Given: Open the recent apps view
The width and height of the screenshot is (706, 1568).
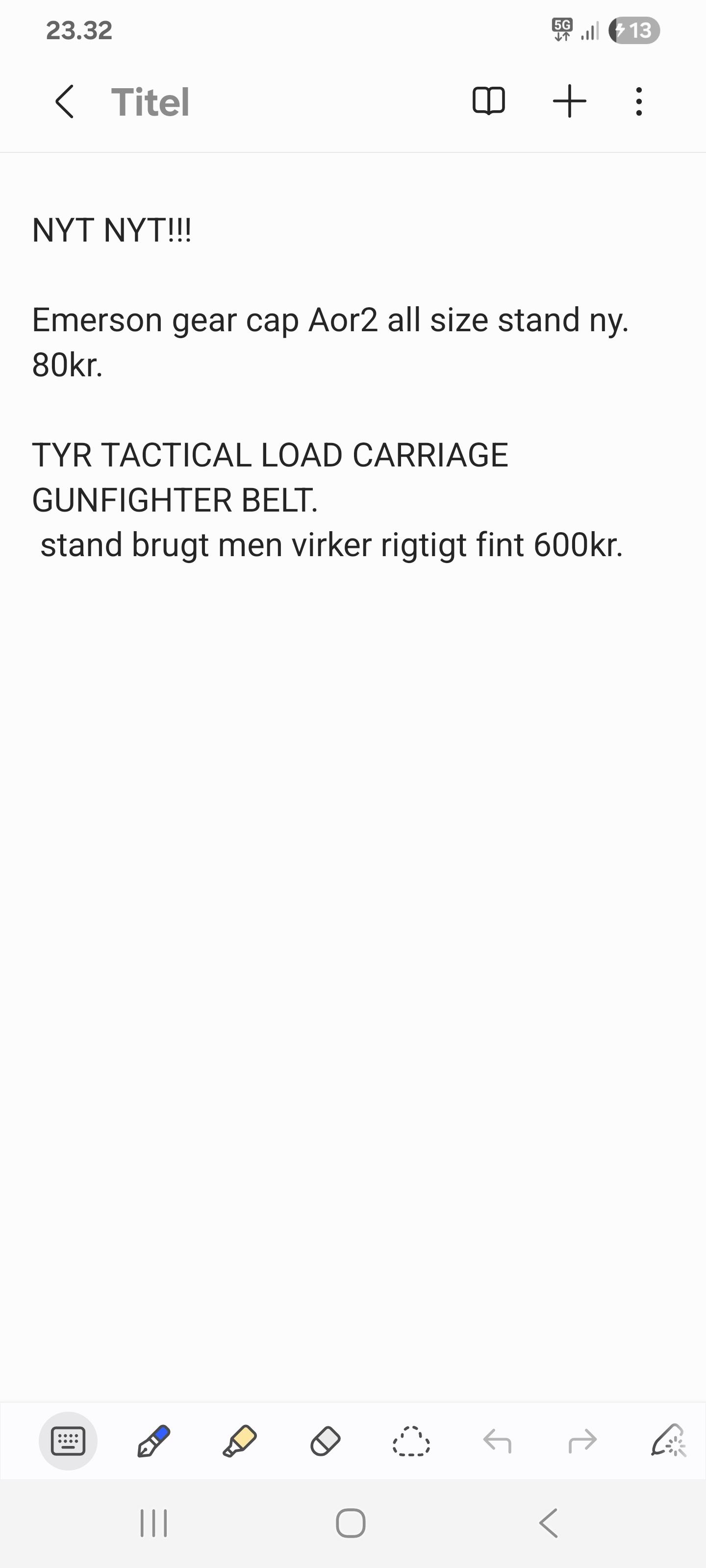Looking at the screenshot, I should tap(153, 1523).
